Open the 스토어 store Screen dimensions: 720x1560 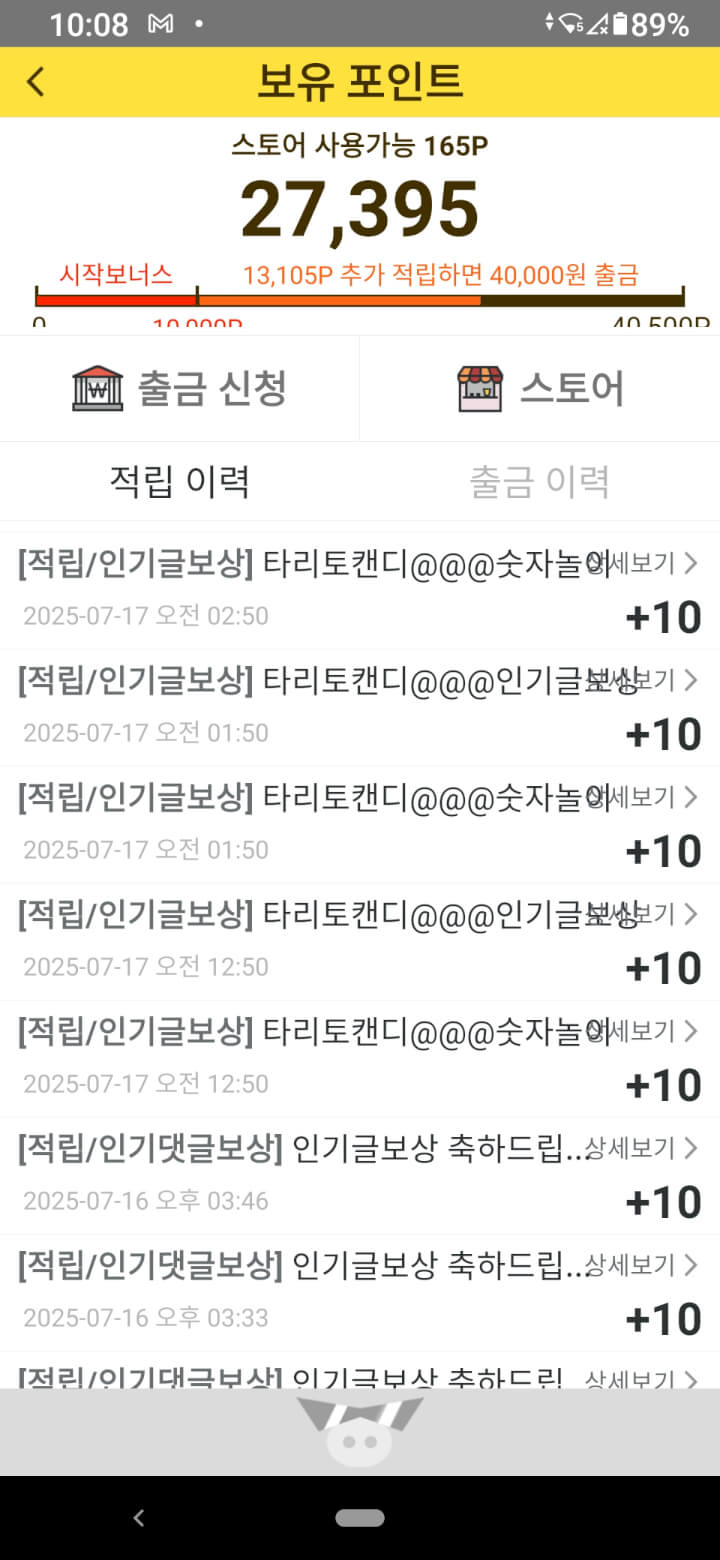pos(540,388)
